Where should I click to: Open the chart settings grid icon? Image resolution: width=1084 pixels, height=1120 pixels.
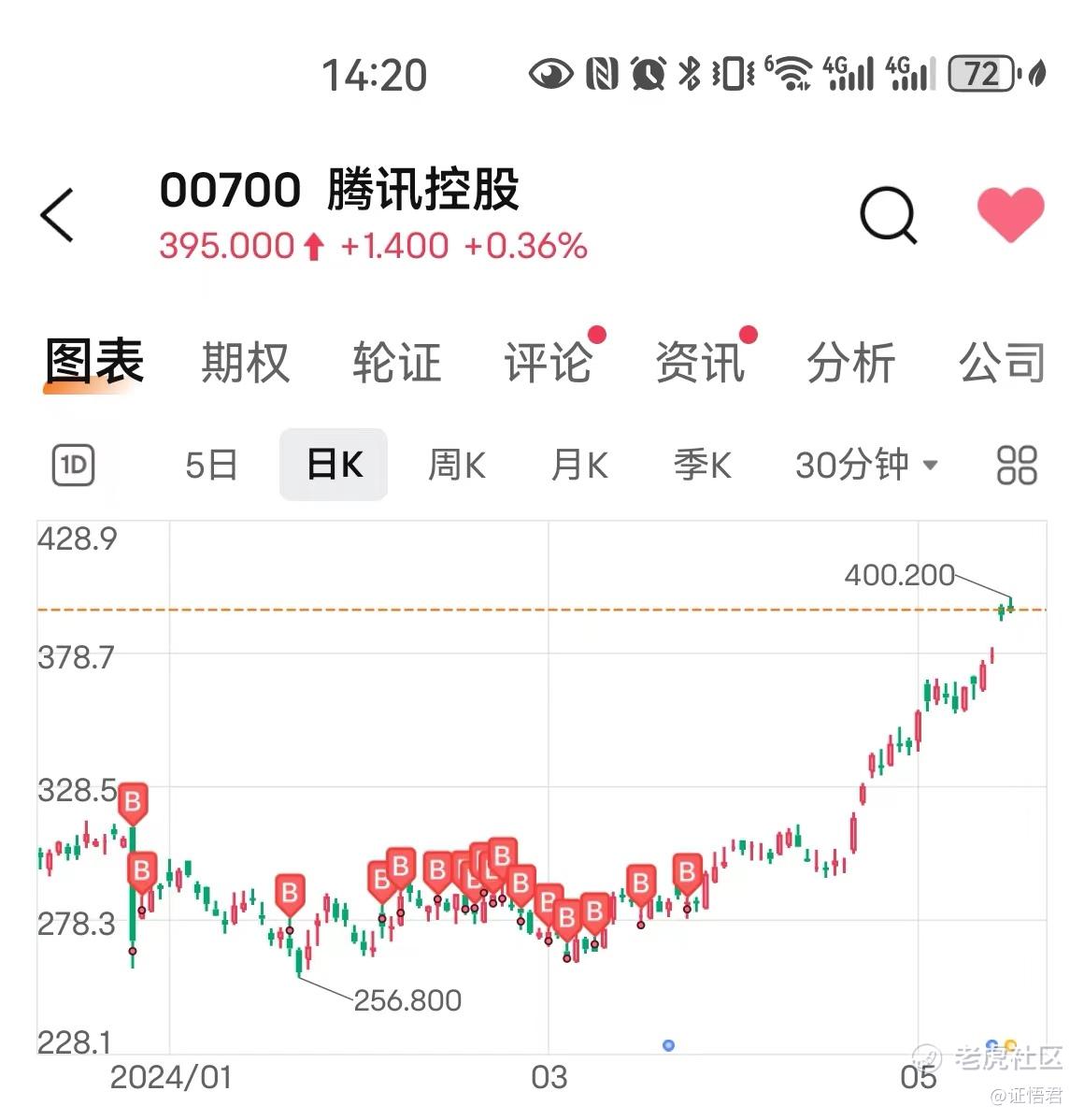(1017, 465)
